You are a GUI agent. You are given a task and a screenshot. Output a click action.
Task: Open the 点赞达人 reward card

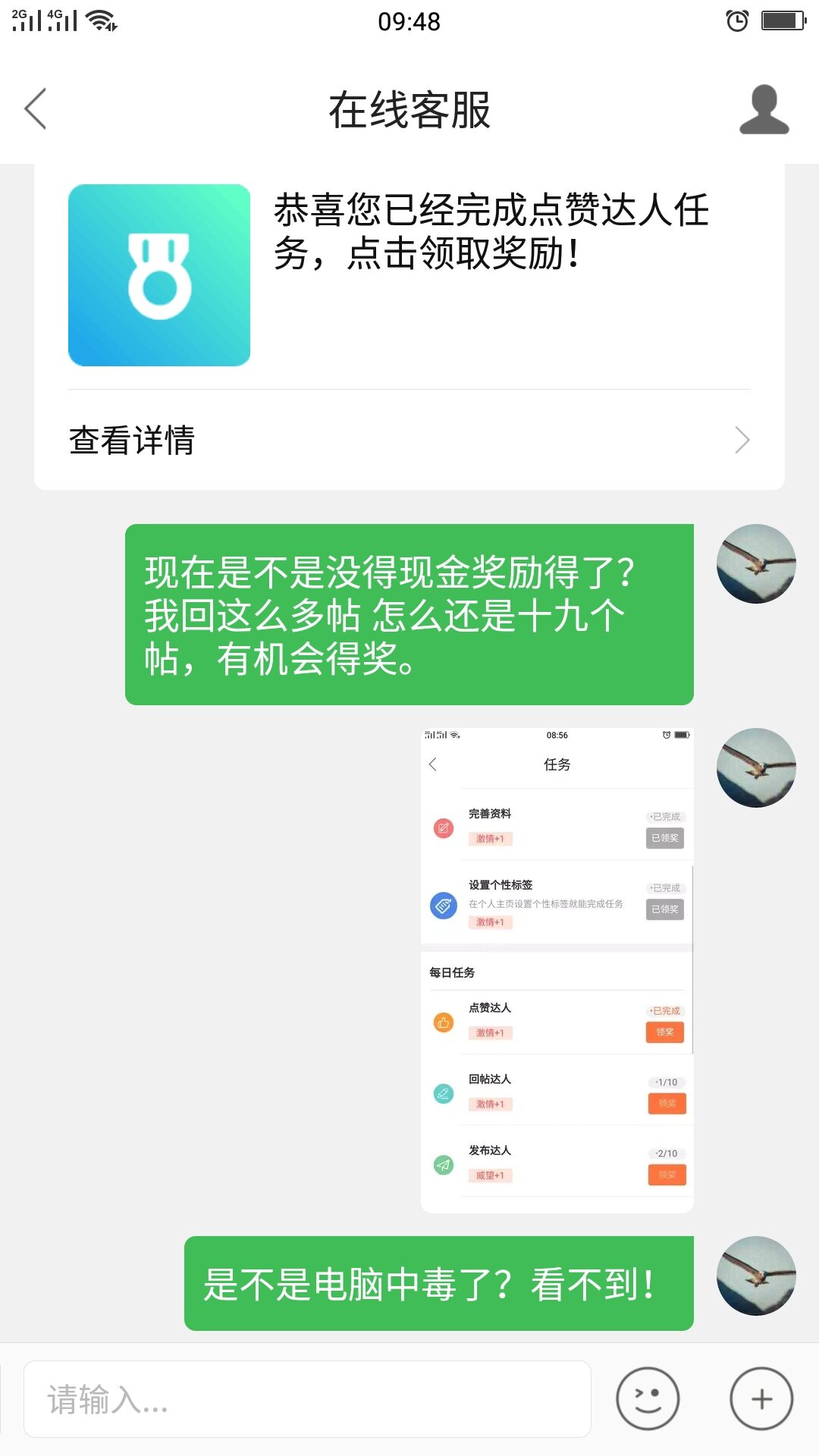coord(409,277)
